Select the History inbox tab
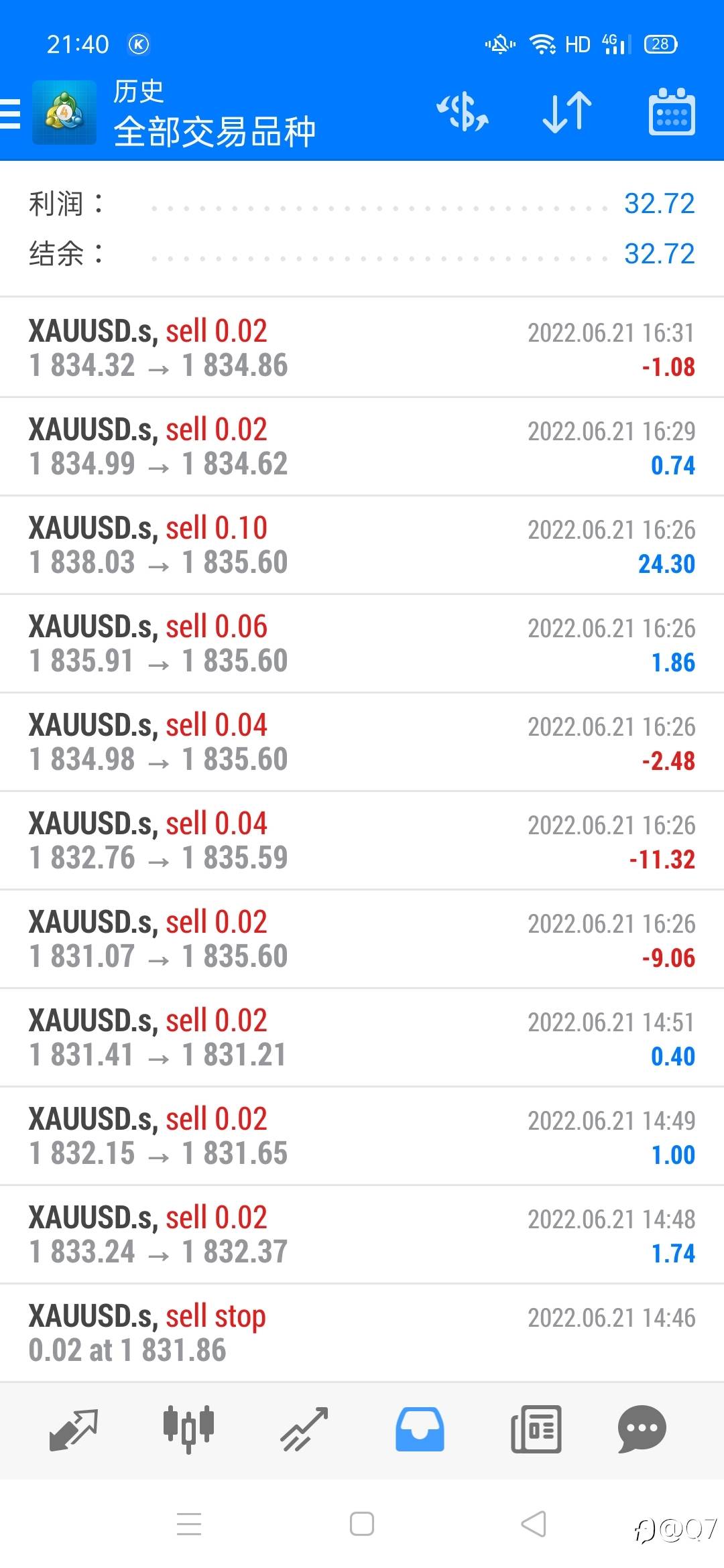 pos(420,1429)
